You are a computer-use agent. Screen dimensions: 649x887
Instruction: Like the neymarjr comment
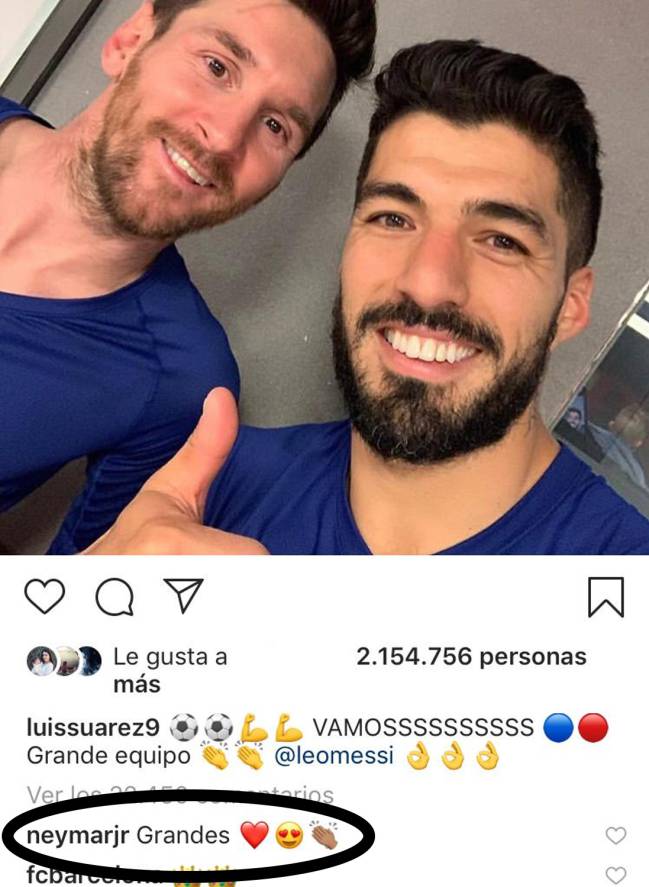616,835
